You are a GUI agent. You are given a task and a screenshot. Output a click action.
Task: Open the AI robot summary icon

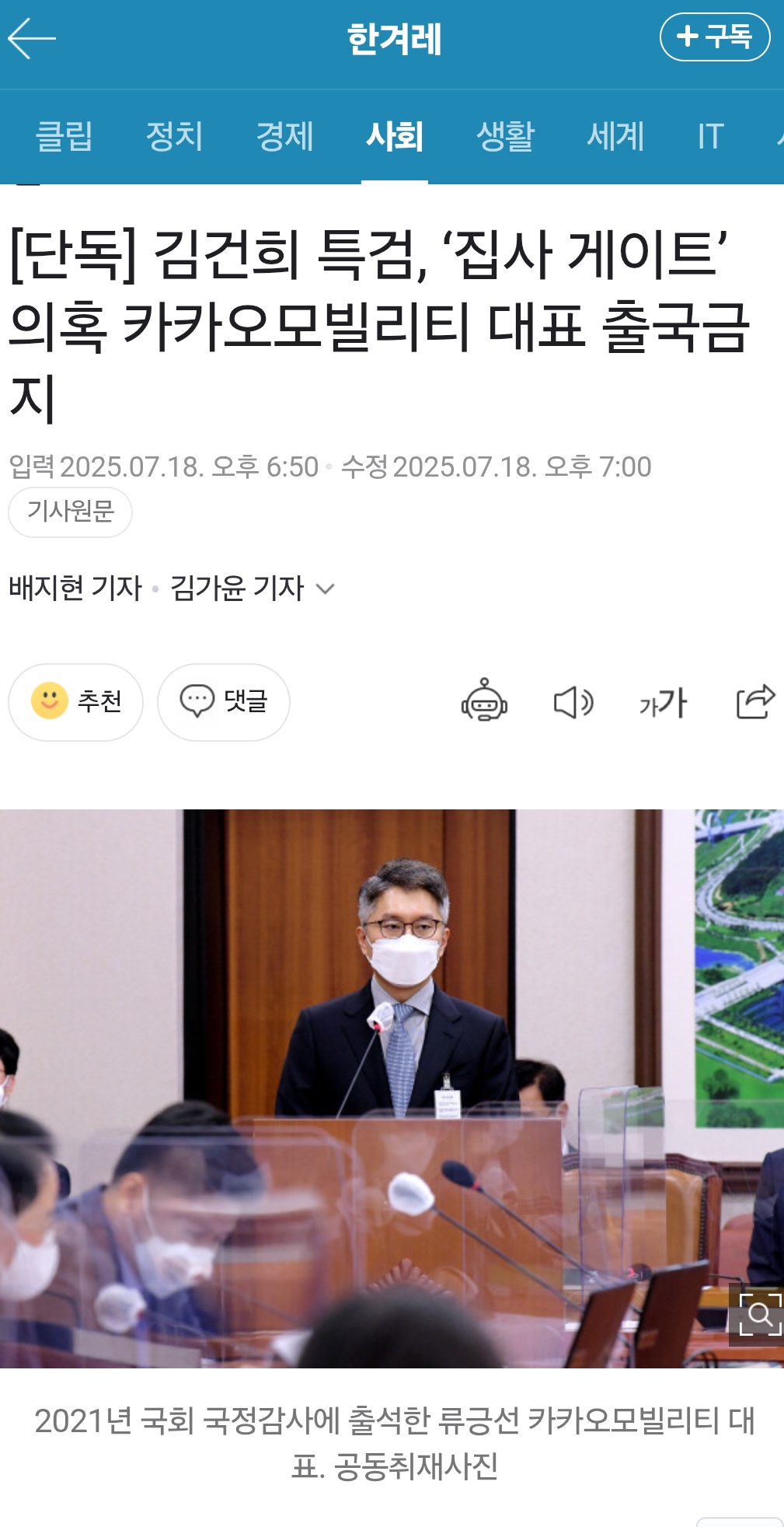(484, 701)
